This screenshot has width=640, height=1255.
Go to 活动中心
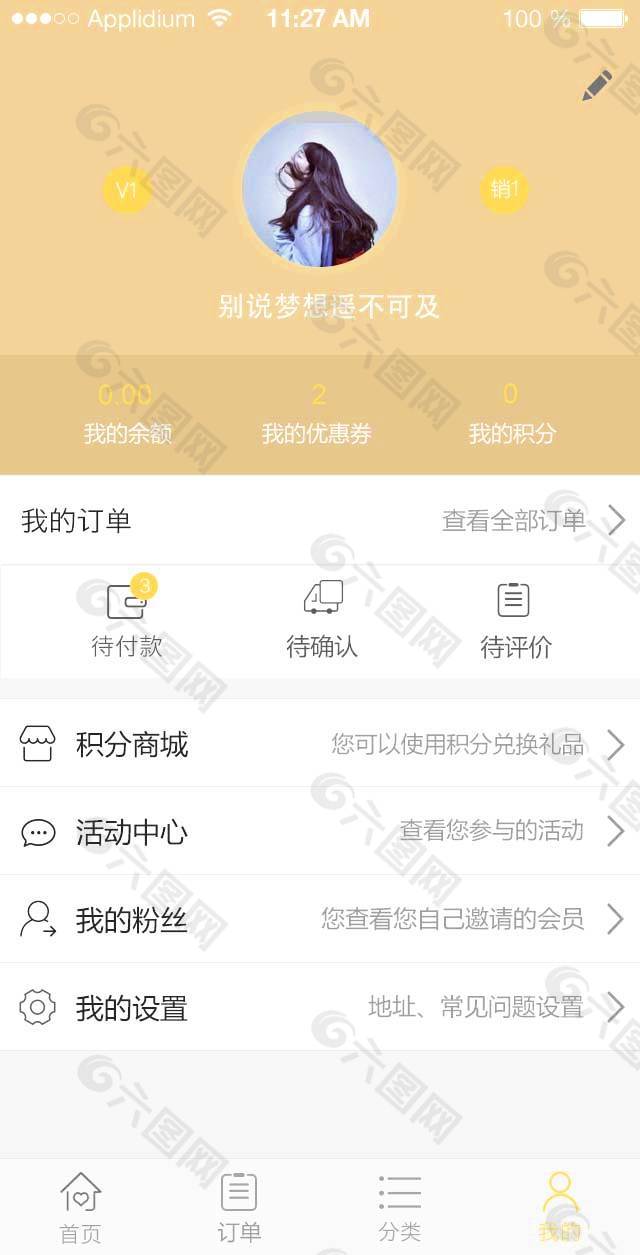coord(320,832)
